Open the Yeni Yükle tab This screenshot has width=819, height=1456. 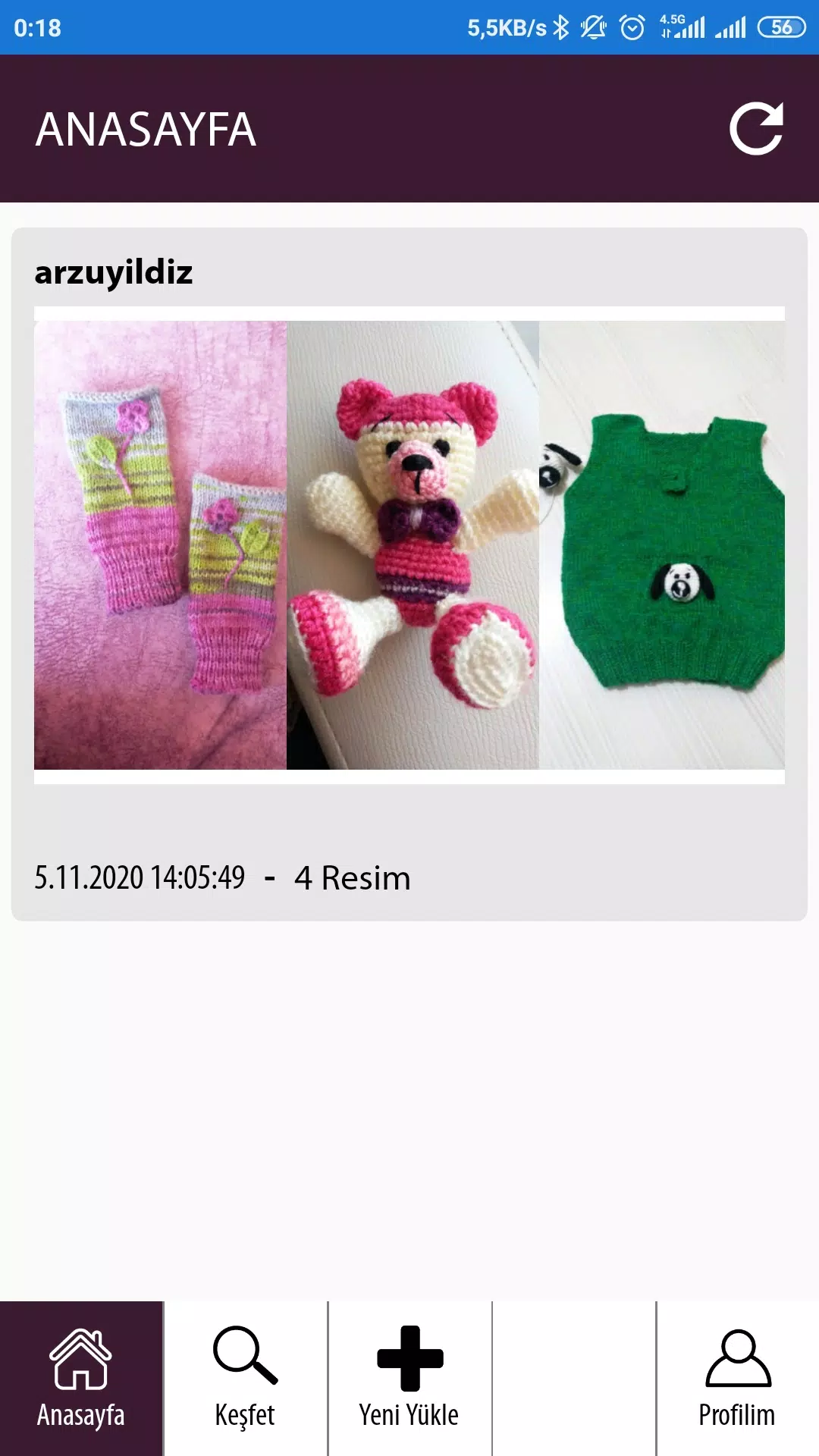[409, 1379]
